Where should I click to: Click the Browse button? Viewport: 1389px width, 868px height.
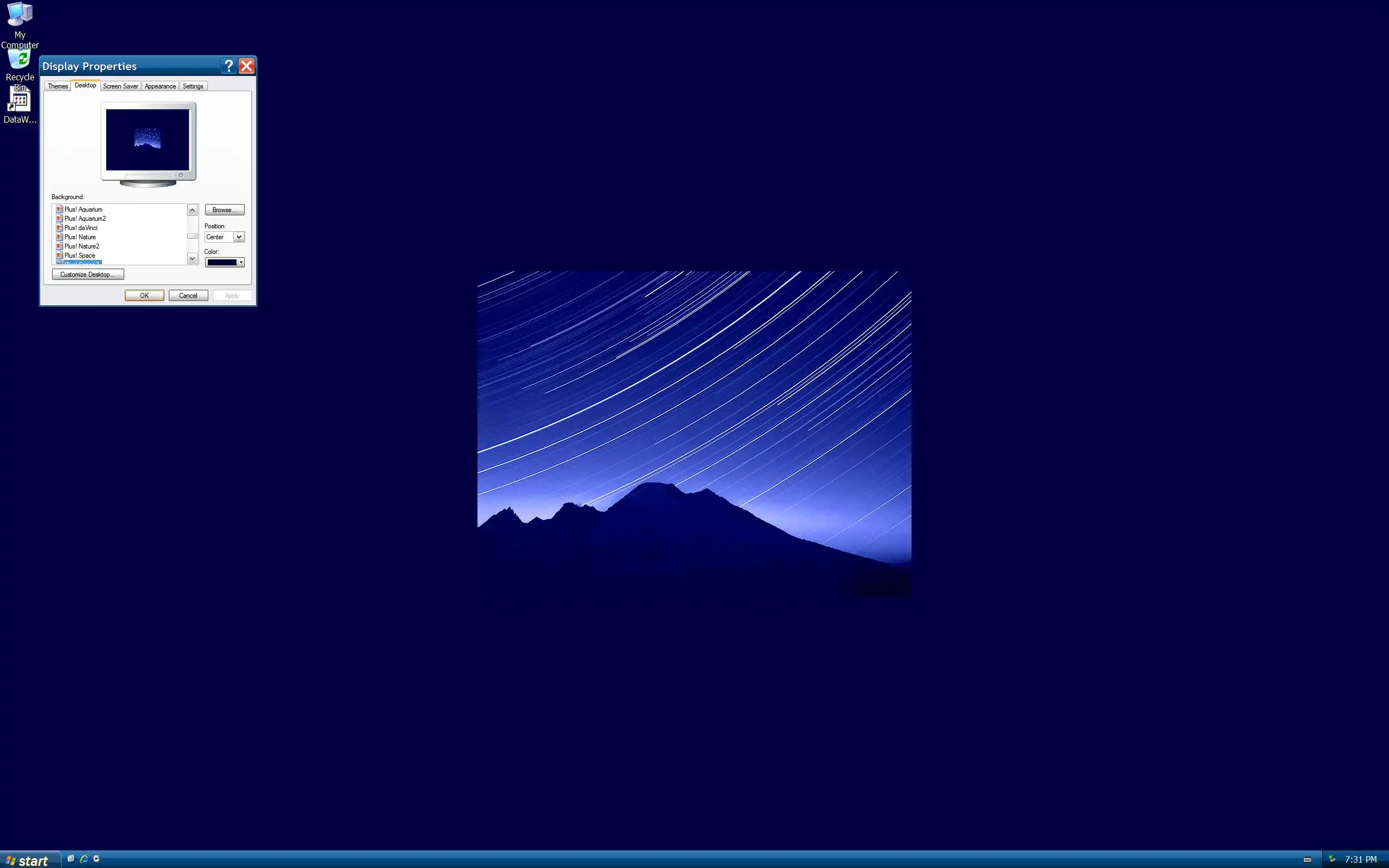(225, 210)
